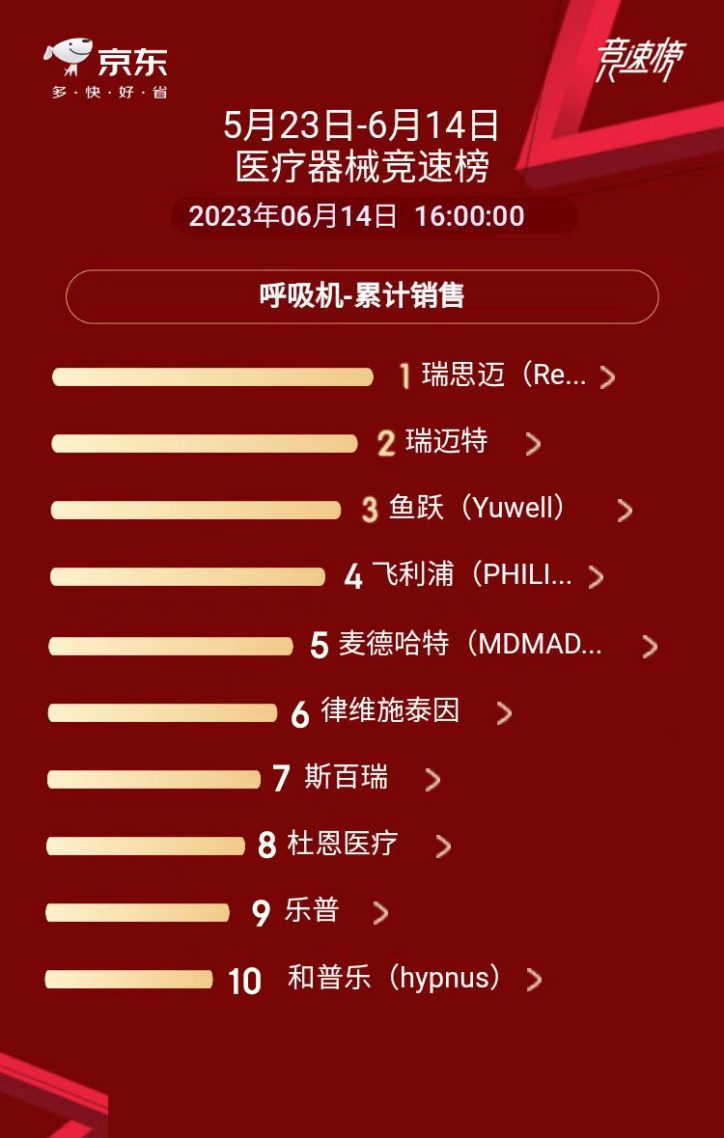Viewport: 724px width, 1138px height.
Task: Open the 斯百瑞 ranking row
Action: coord(346,778)
